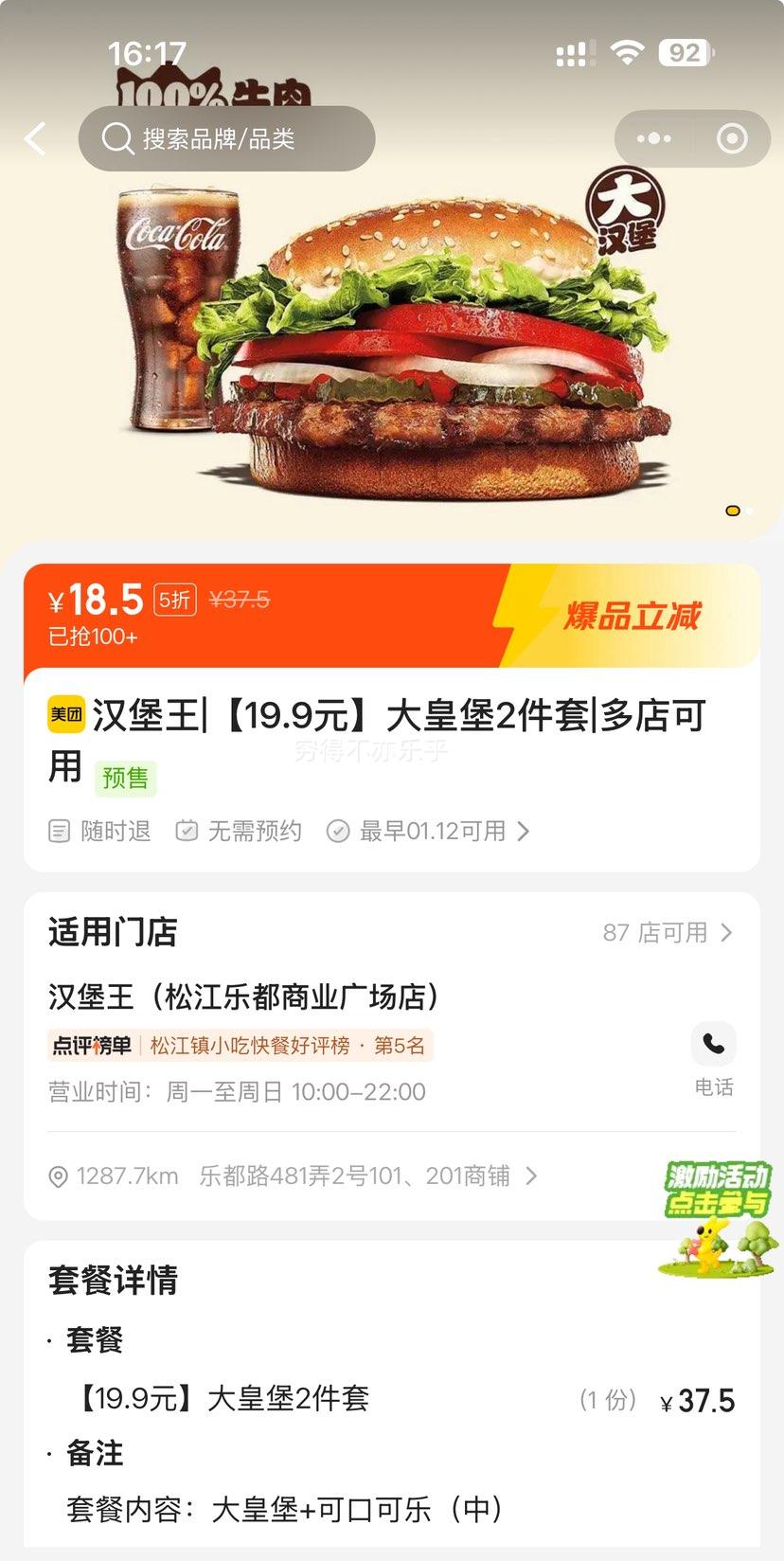Click the 随时退 refund policy icon
This screenshot has height=1561, width=784.
[x=59, y=831]
